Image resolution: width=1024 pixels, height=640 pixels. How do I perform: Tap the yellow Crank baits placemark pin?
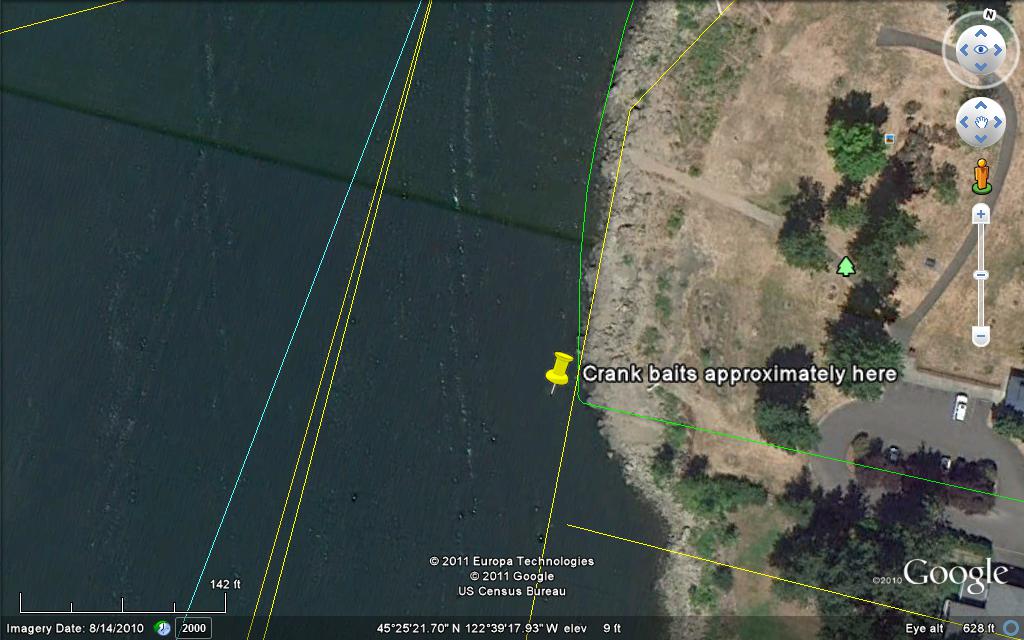coord(559,369)
